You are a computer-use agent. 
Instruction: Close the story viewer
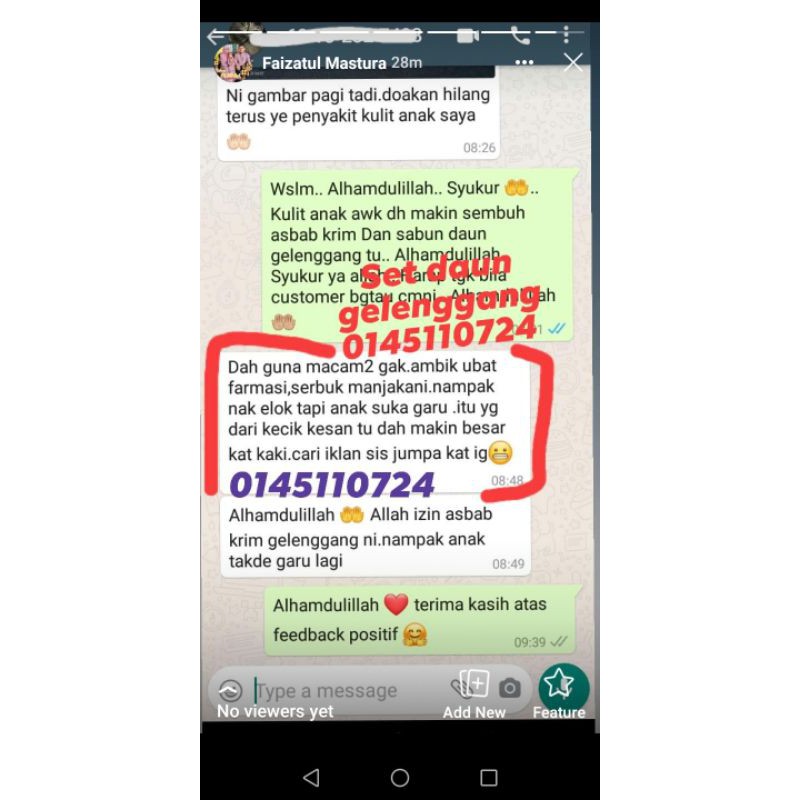click(x=573, y=63)
